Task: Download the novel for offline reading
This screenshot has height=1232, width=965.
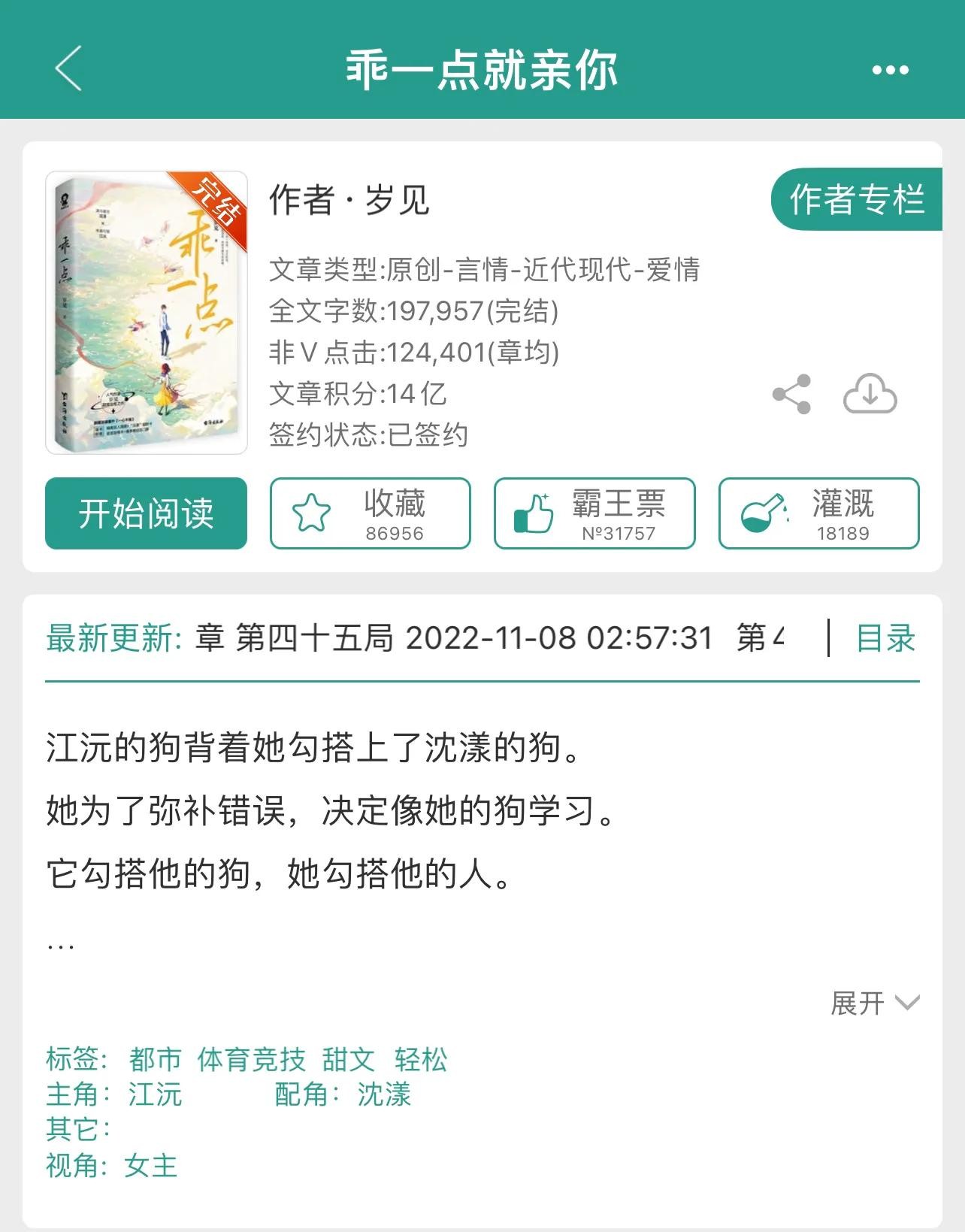Action: (870, 394)
